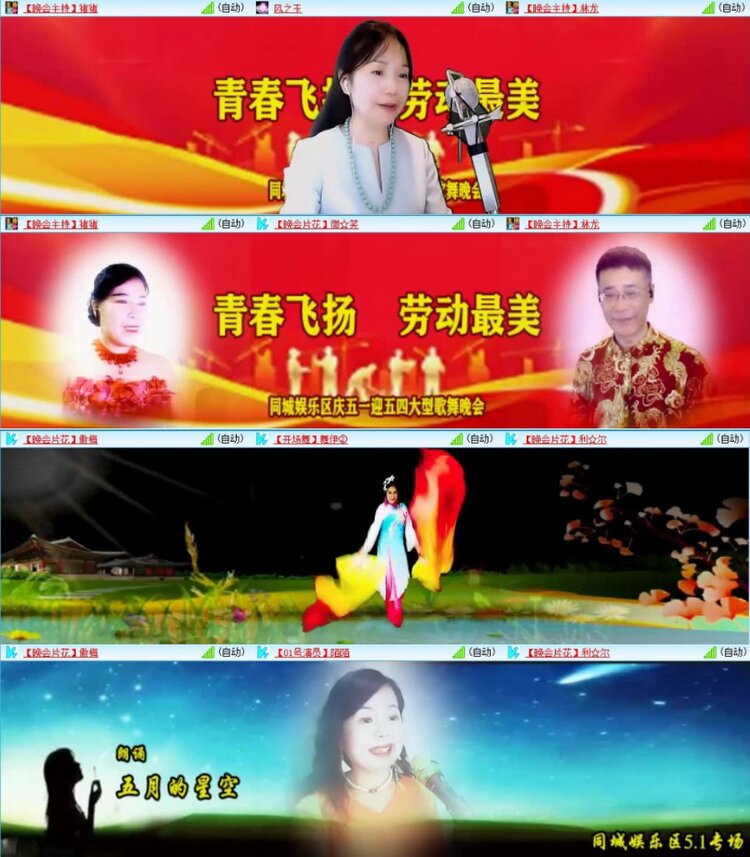
Task: Click 舞伊②'s signal strength icon
Action: (x=455, y=440)
